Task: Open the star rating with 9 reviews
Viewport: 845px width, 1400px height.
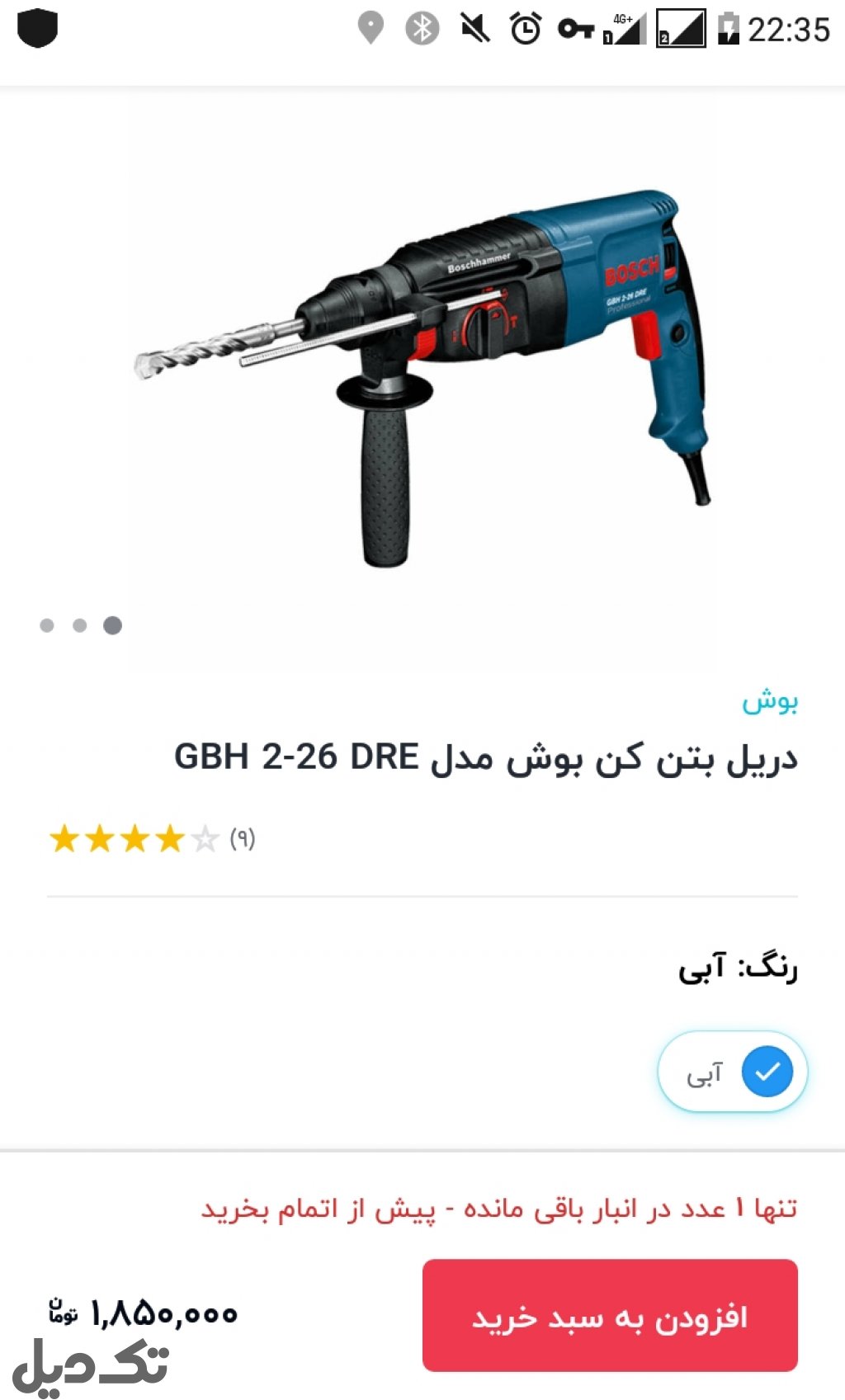Action: [152, 839]
